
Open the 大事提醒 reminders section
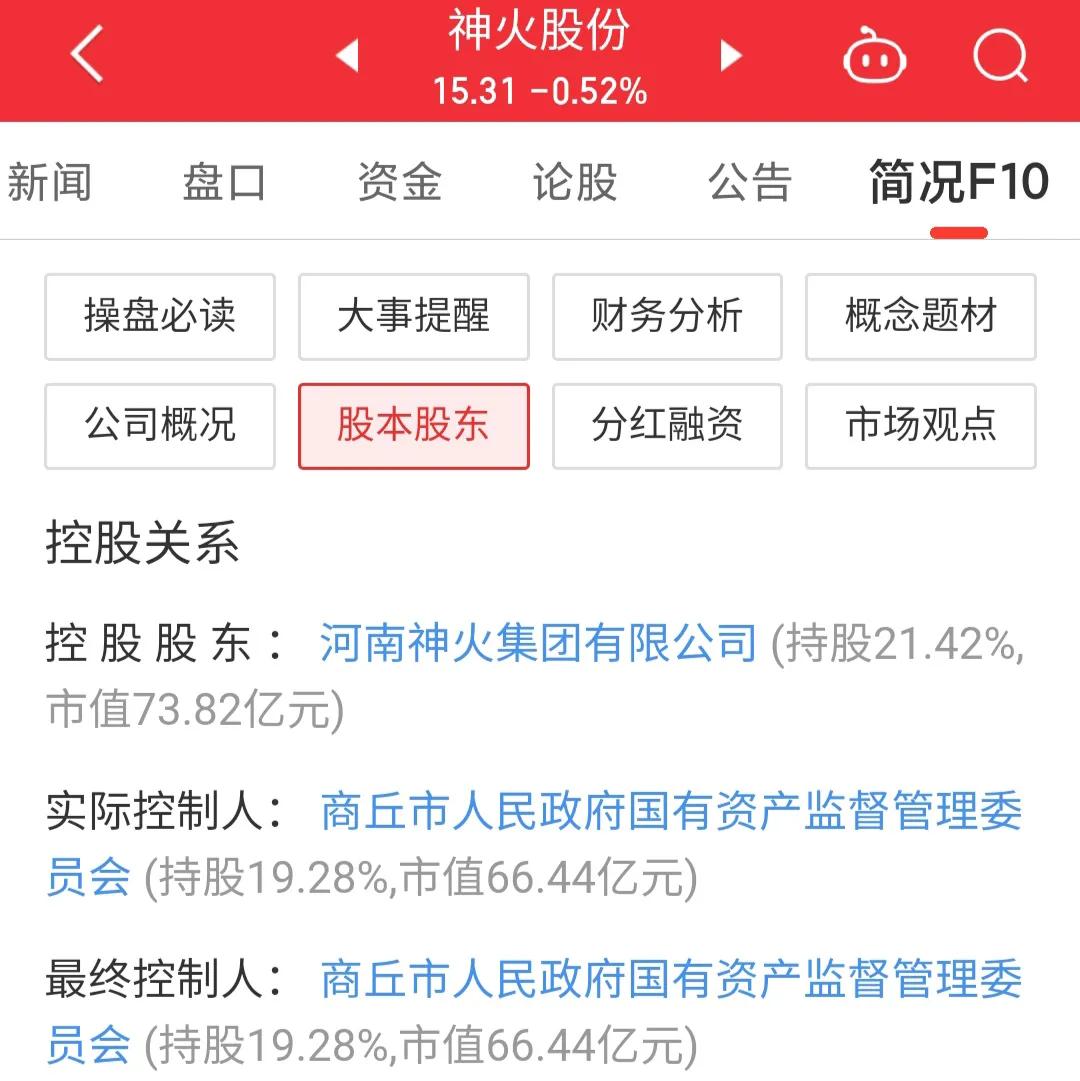tap(413, 316)
